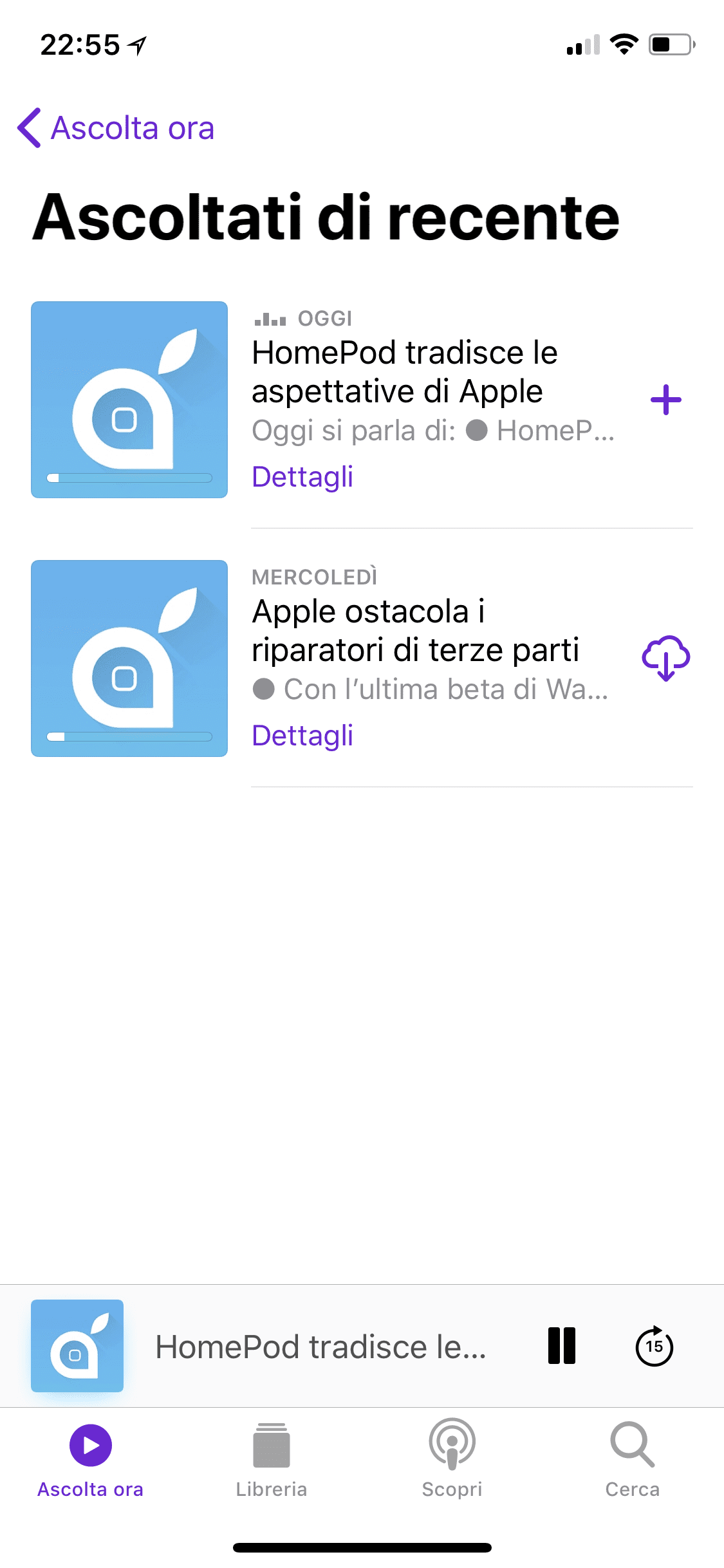Screen dimensions: 724x1568
Task: Switch to the Libreria tab
Action: click(272, 1461)
